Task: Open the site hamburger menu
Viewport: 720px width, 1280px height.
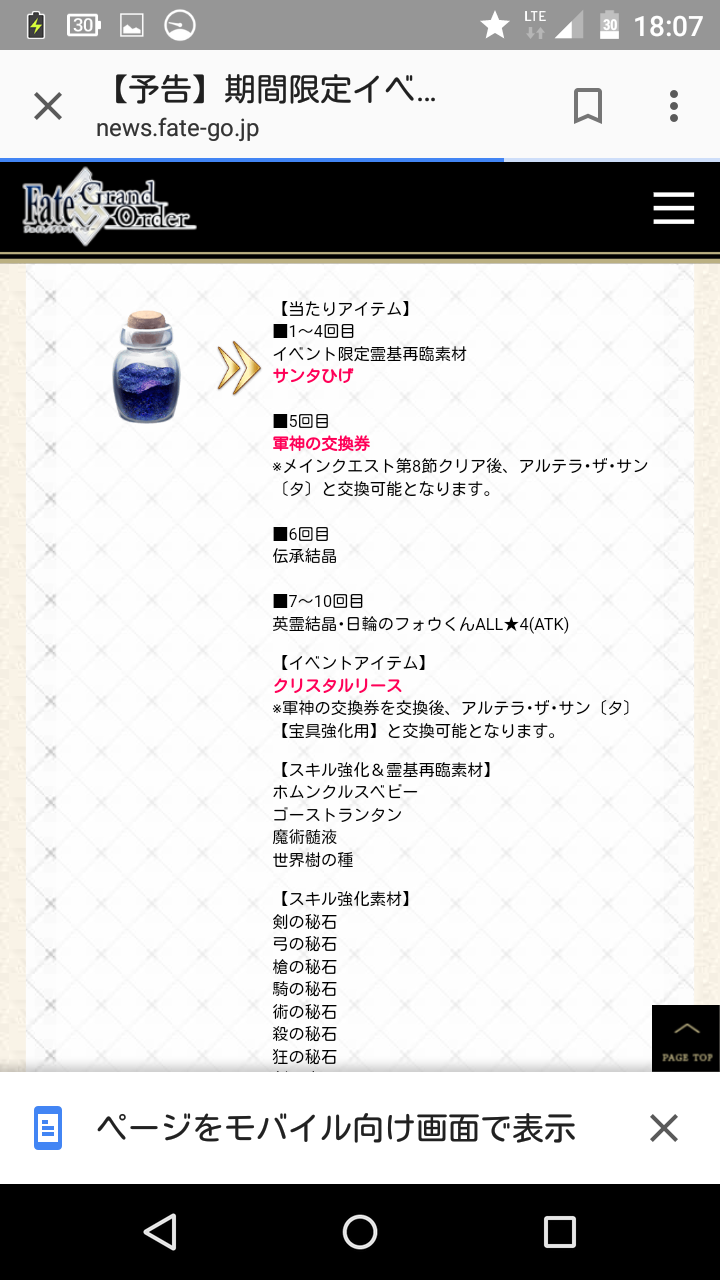Action: (673, 207)
